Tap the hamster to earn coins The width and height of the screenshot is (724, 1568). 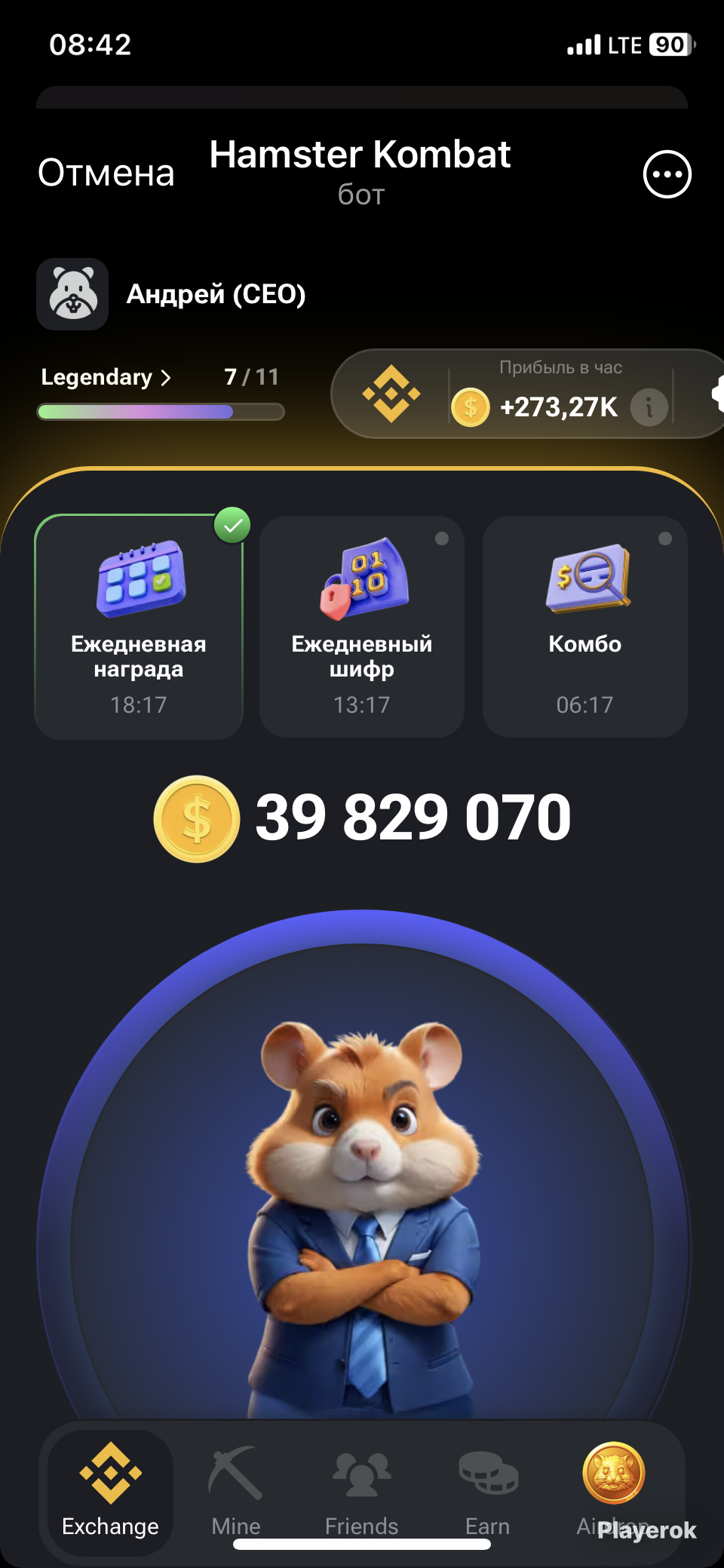362,1207
